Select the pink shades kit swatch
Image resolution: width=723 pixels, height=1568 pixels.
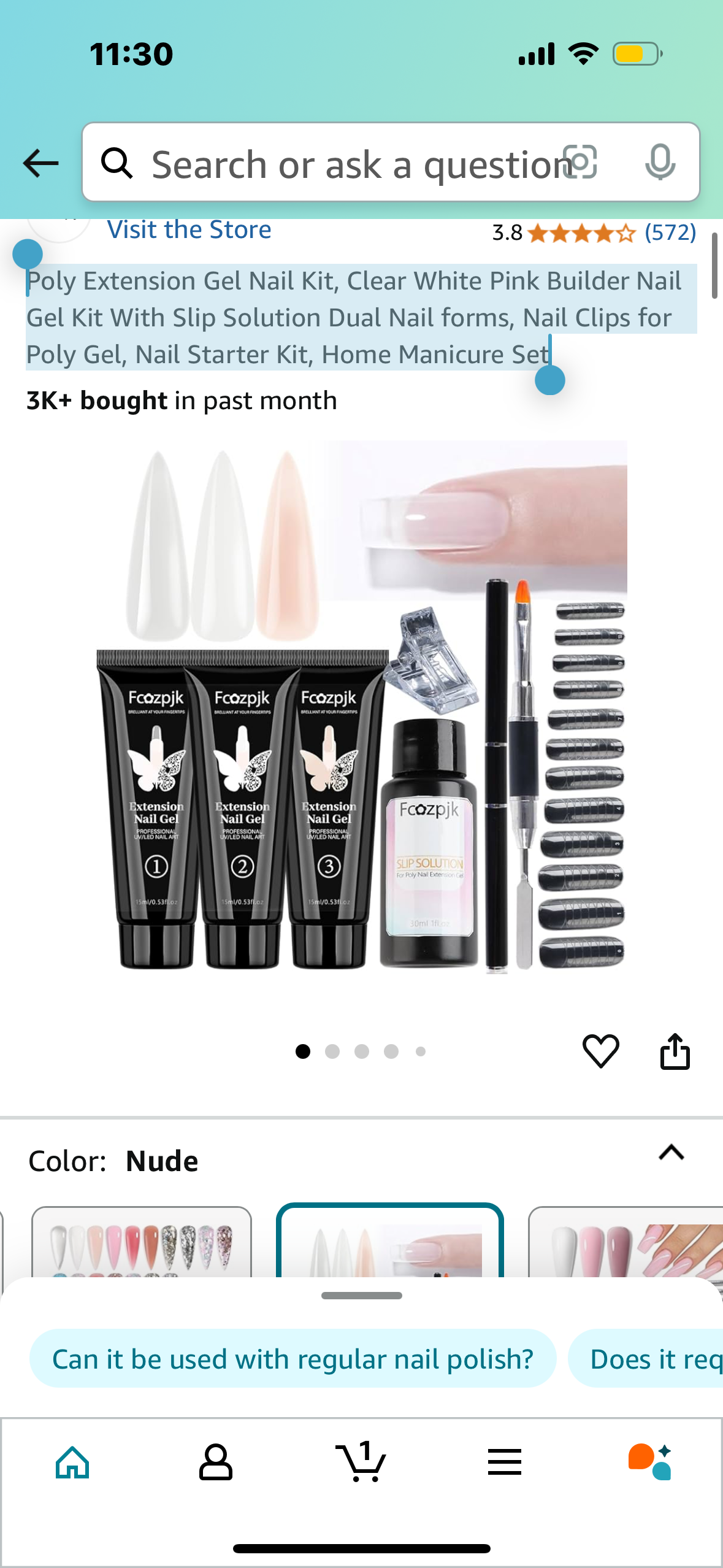click(x=625, y=1242)
